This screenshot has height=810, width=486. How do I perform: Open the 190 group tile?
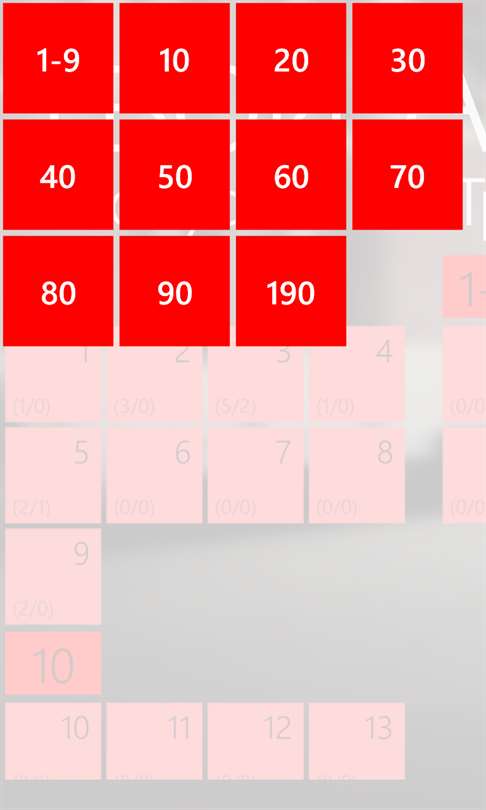(291, 291)
